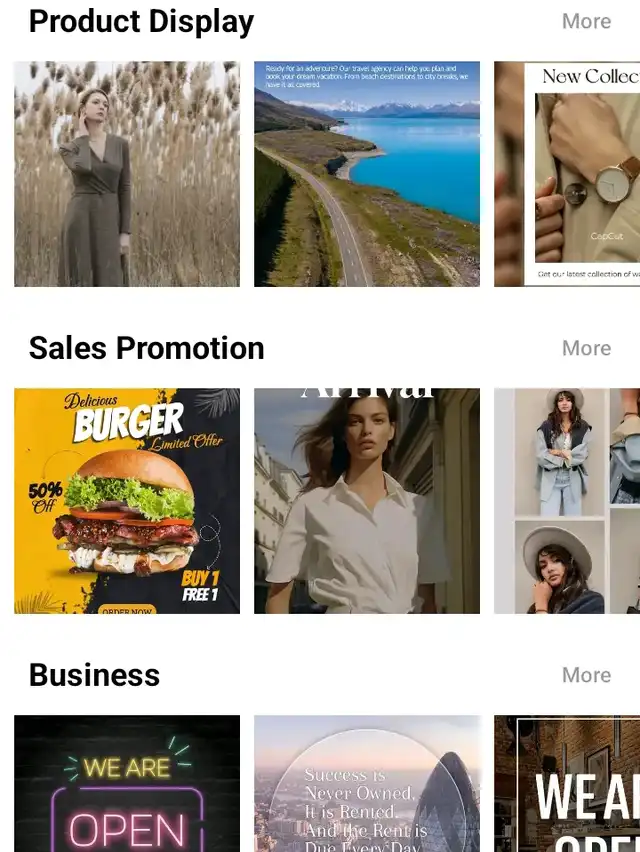Tap More next to Product Display
This screenshot has height=852, width=640.
[x=586, y=21]
